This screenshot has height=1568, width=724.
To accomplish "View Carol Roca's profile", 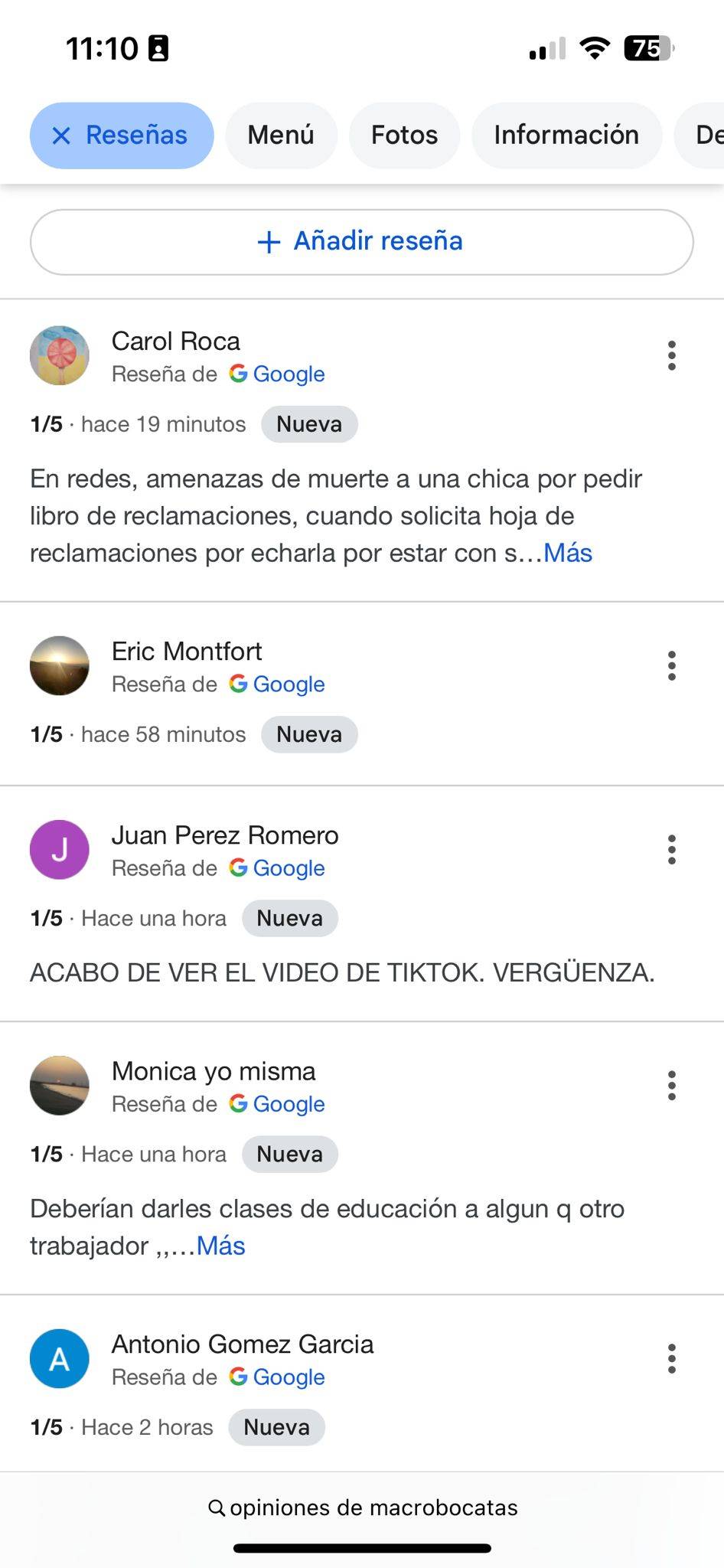I will coord(175,341).
